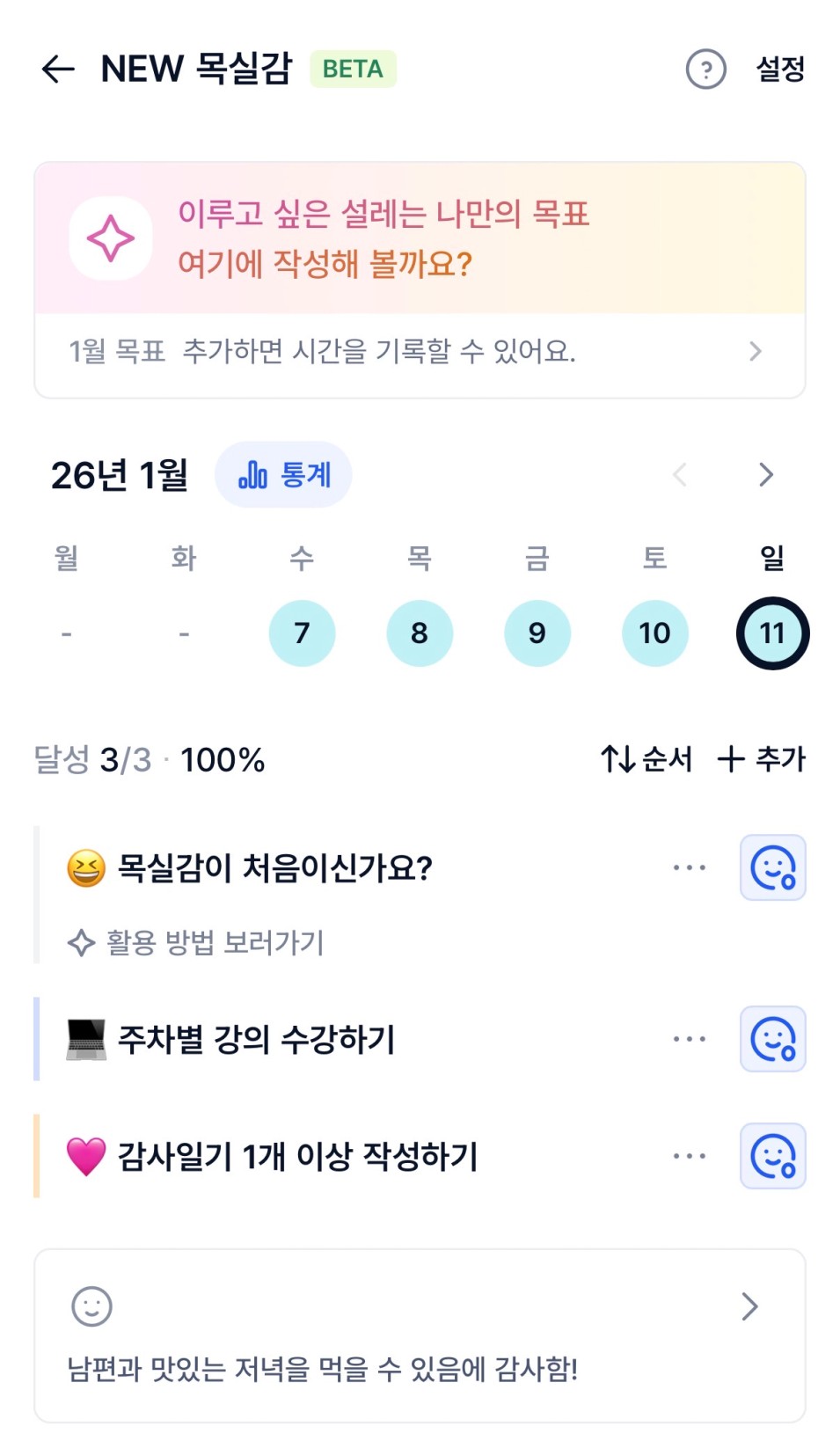Image resolution: width=840 pixels, height=1441 pixels.
Task: Change task order with 순서
Action: click(646, 759)
